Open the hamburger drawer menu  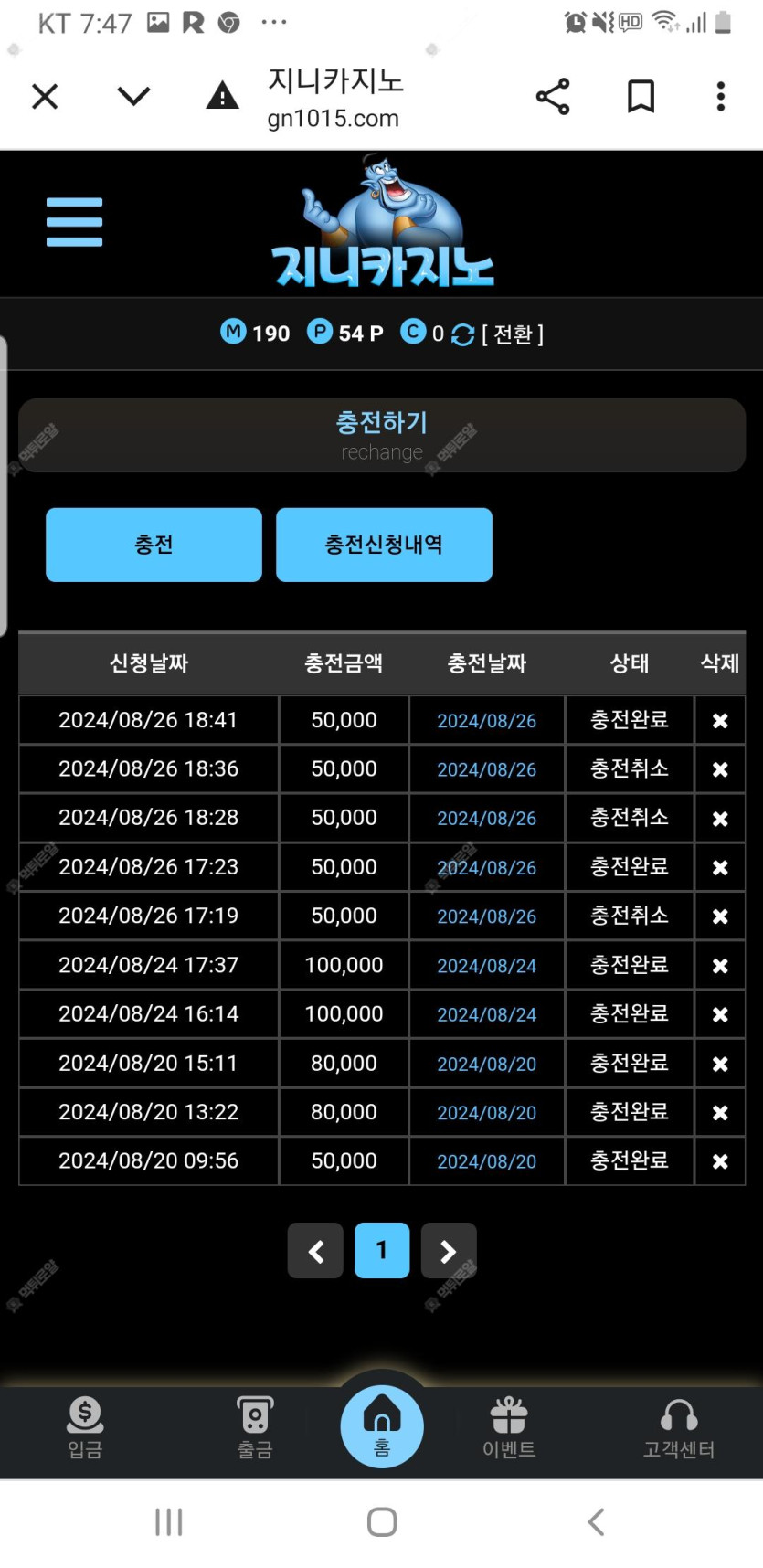pos(74,222)
